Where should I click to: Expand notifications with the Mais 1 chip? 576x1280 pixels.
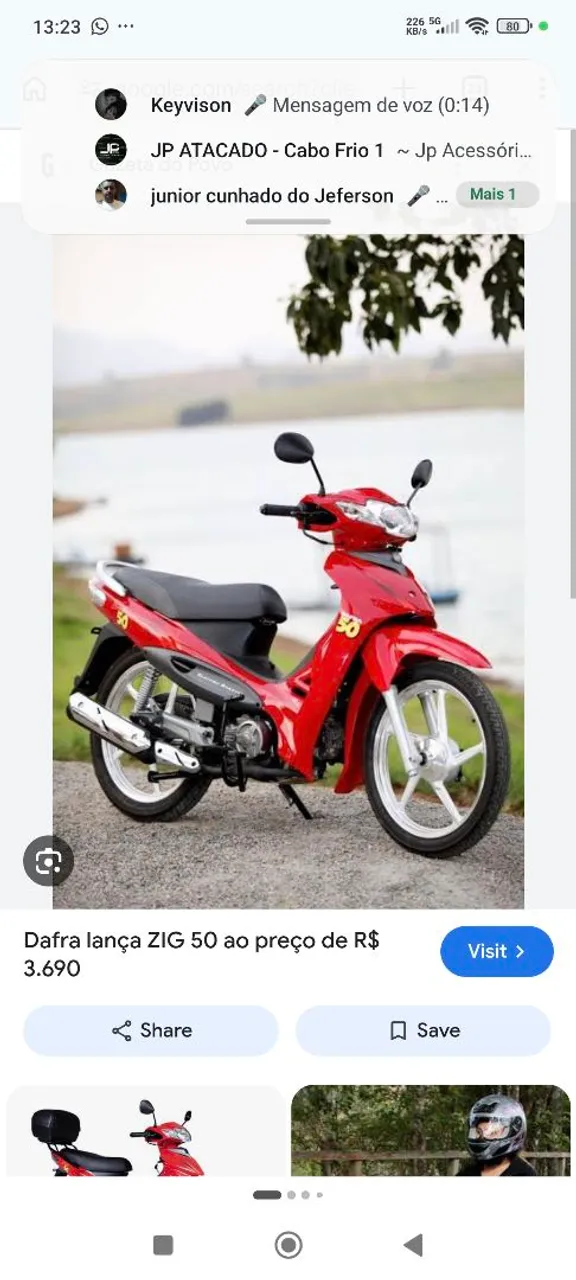(497, 194)
